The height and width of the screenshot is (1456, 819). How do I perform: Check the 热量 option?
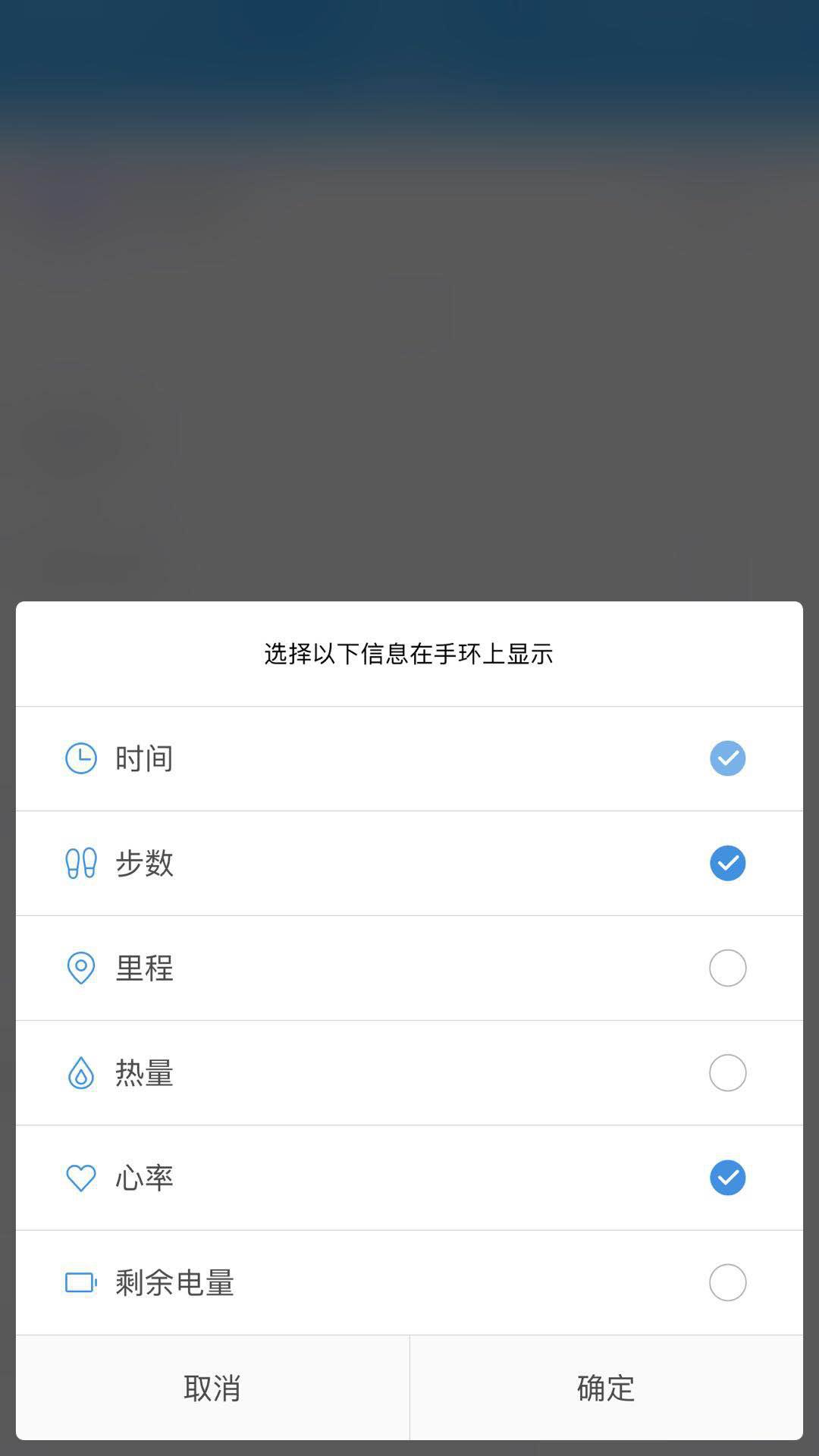(727, 1072)
